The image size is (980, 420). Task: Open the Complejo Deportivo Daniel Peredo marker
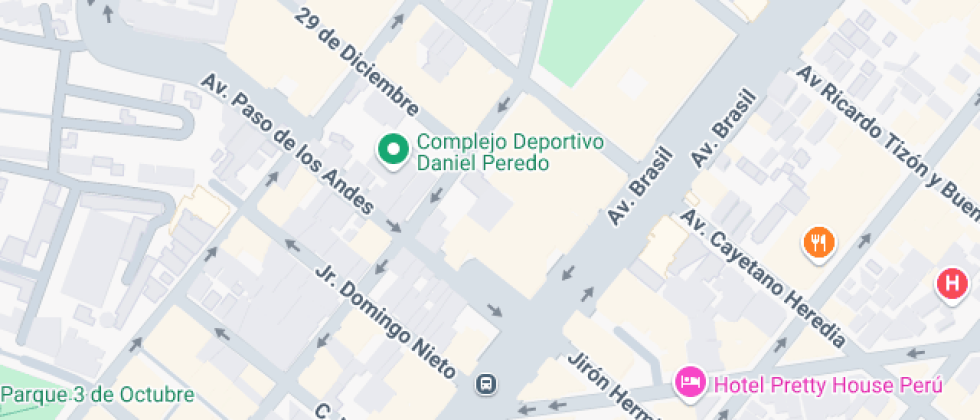pyautogui.click(x=393, y=151)
